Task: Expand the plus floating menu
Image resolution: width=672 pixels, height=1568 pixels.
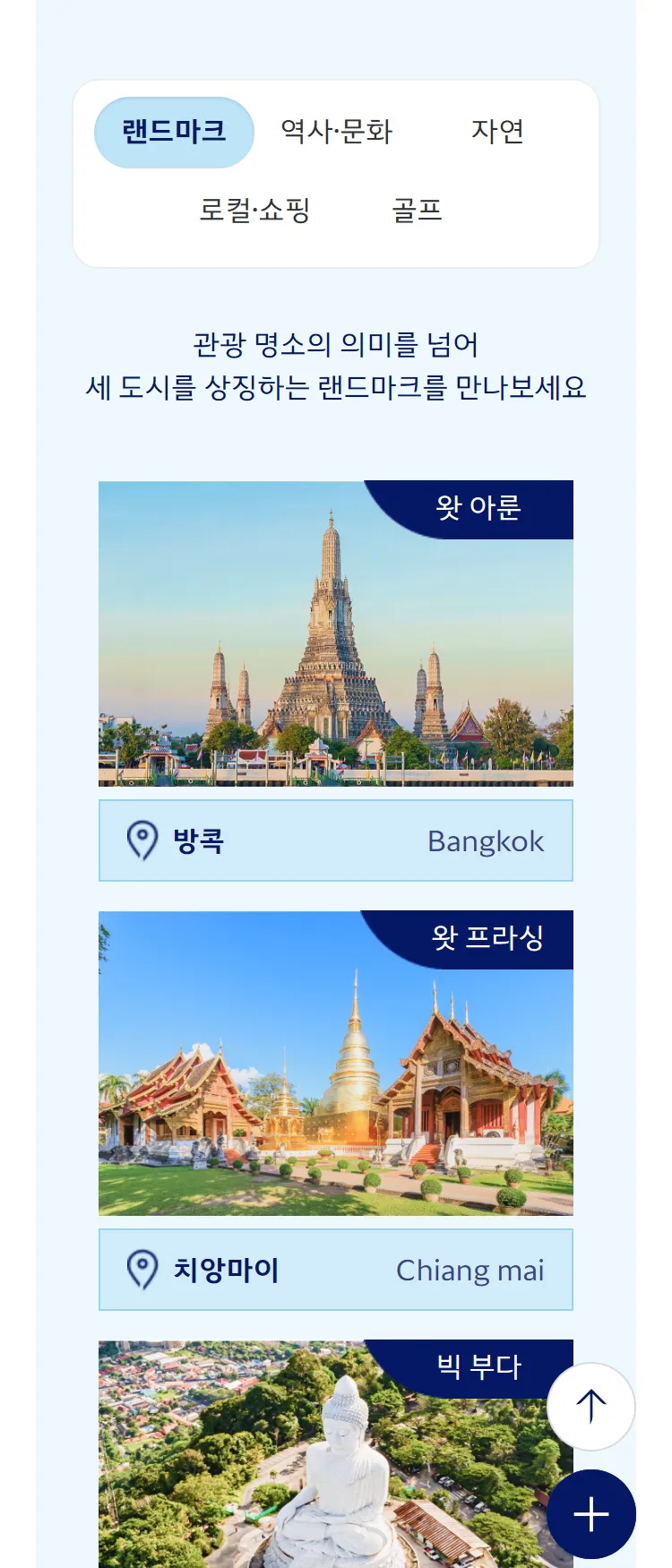Action: tap(590, 1514)
